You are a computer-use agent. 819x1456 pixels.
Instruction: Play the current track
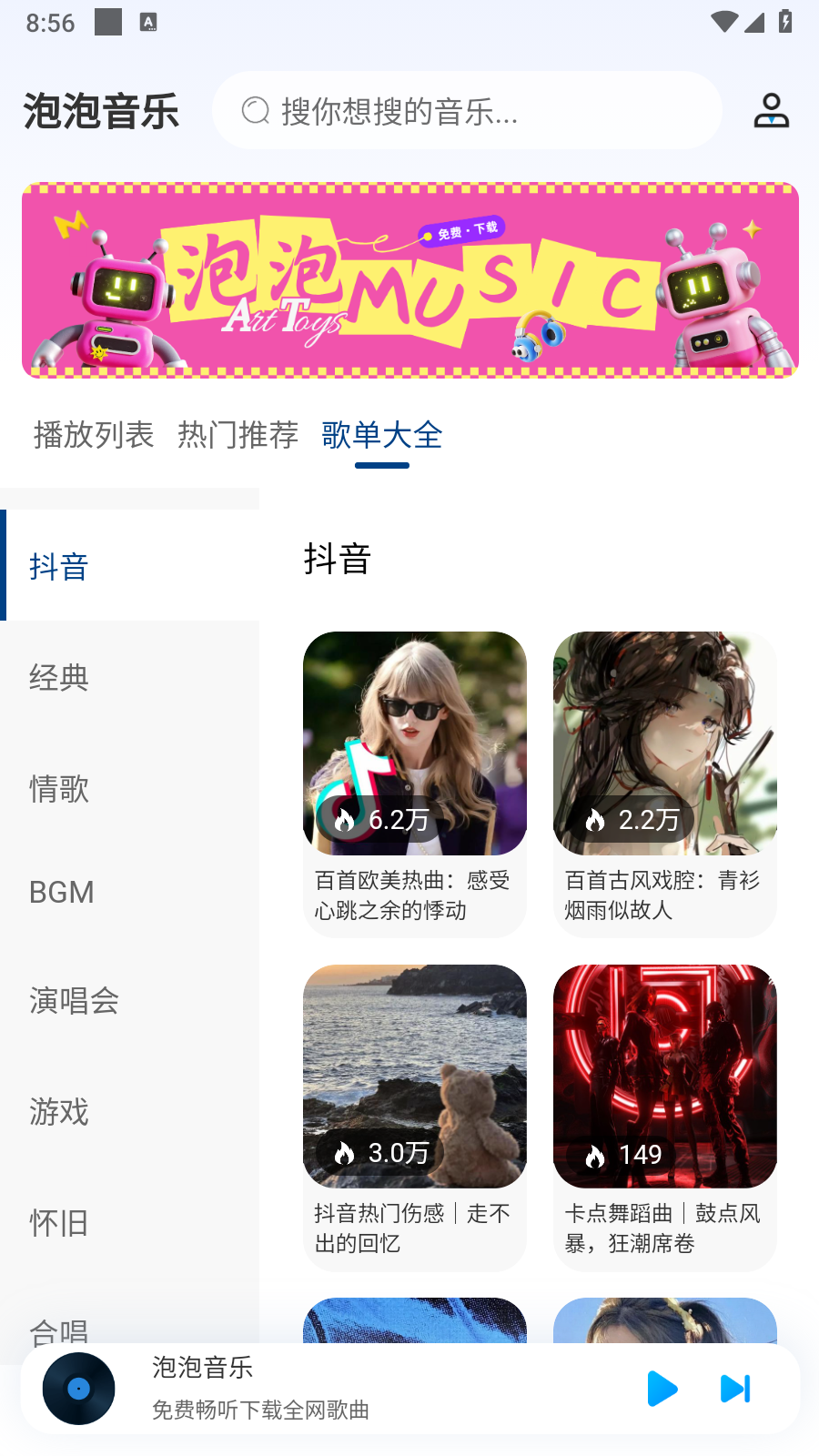tap(662, 1389)
